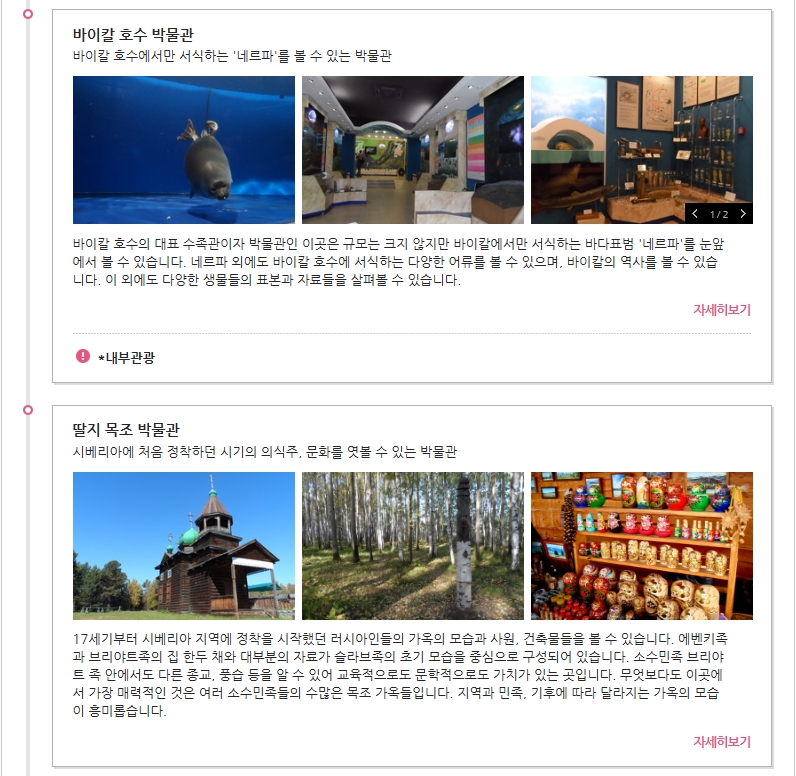View the museum hall interior photo
The height and width of the screenshot is (776, 796).
click(412, 150)
